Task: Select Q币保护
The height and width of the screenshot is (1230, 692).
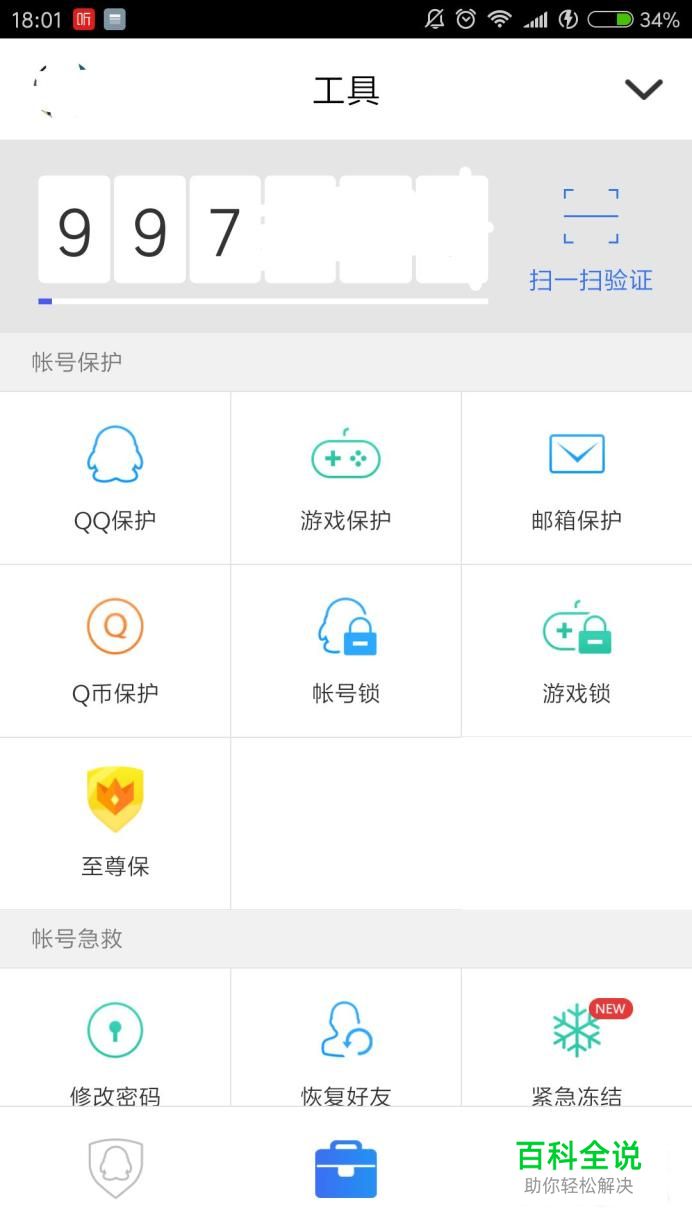Action: (115, 651)
